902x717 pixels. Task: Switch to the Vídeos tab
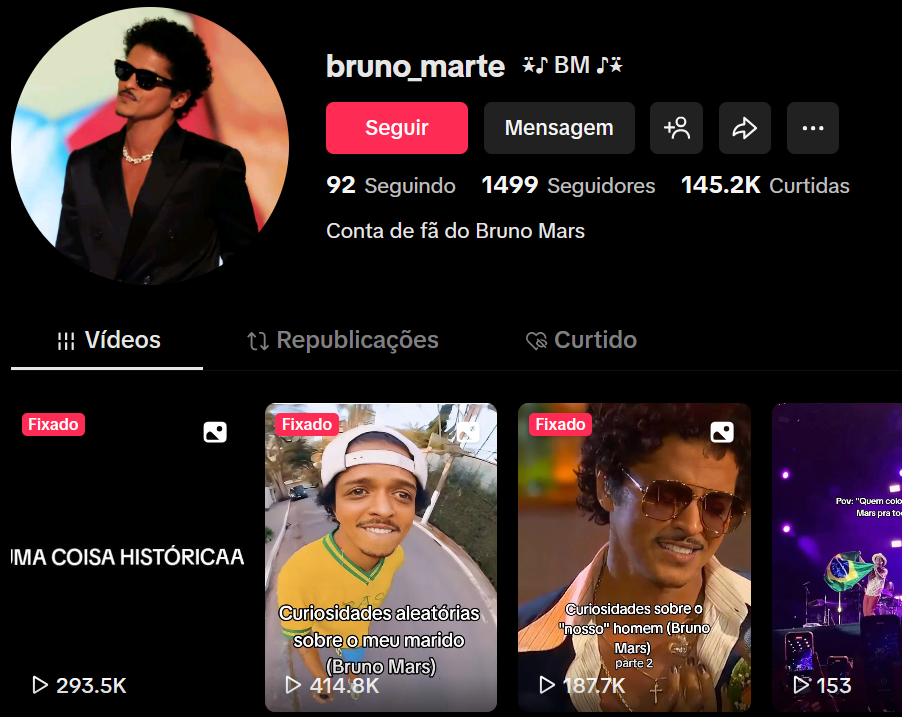coord(108,341)
